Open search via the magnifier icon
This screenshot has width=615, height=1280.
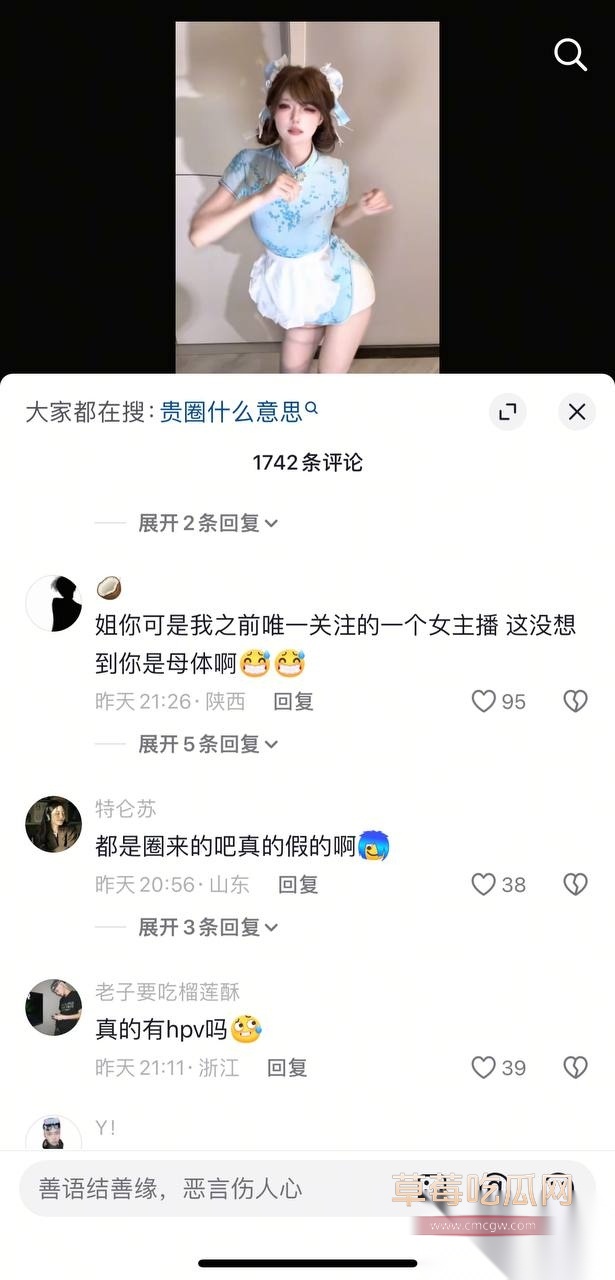(x=570, y=55)
